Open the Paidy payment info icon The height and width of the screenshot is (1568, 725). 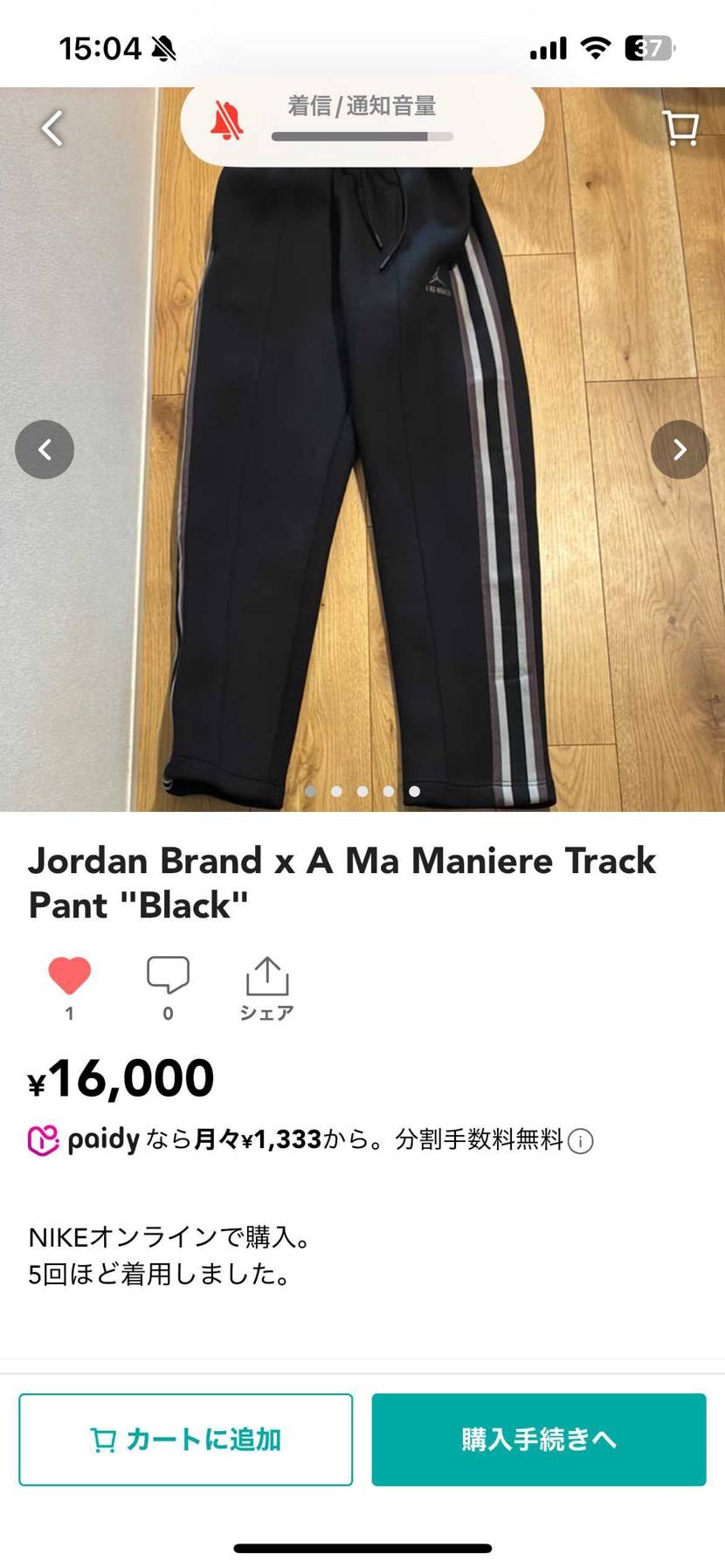(581, 1139)
